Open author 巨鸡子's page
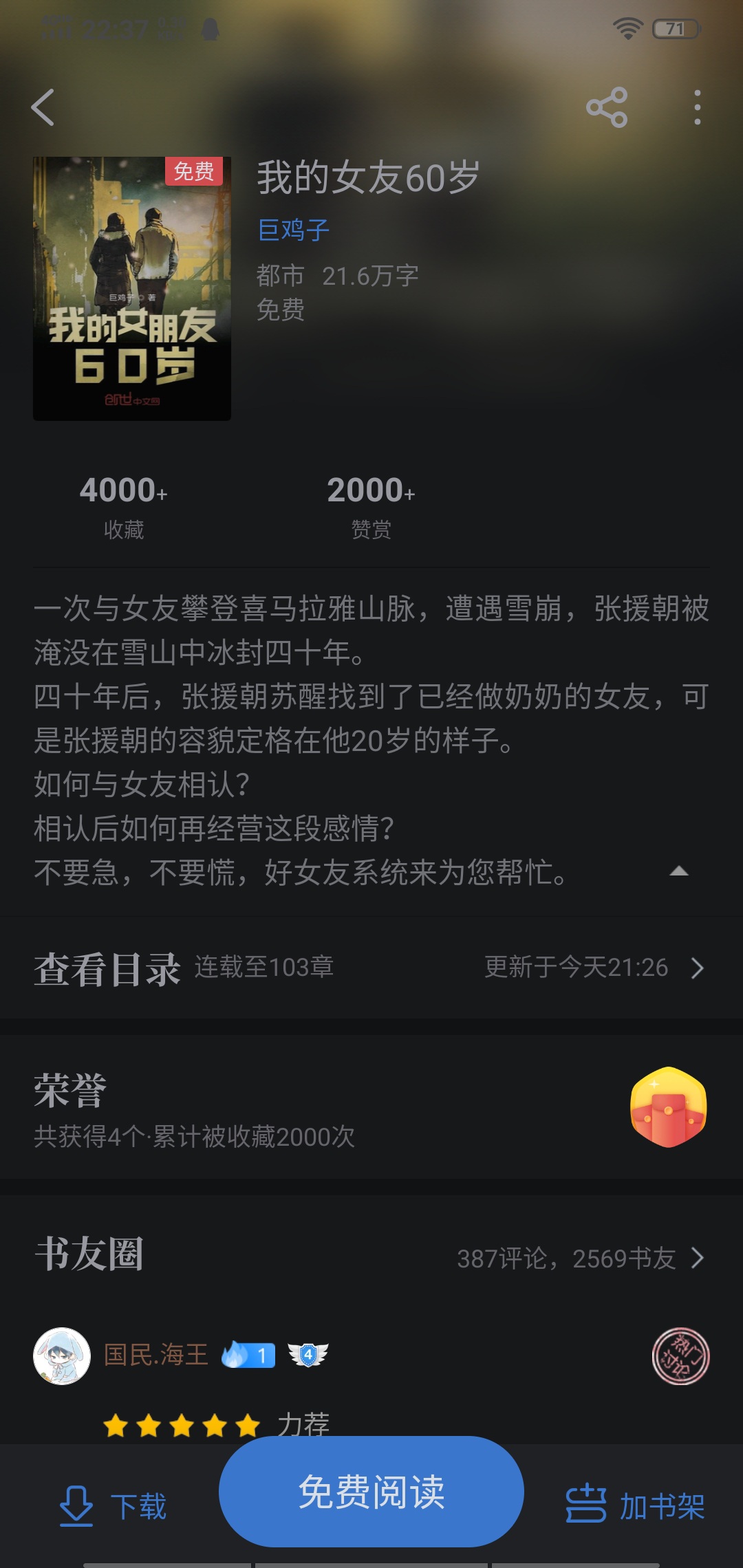Viewport: 743px width, 1568px height. coord(294,230)
